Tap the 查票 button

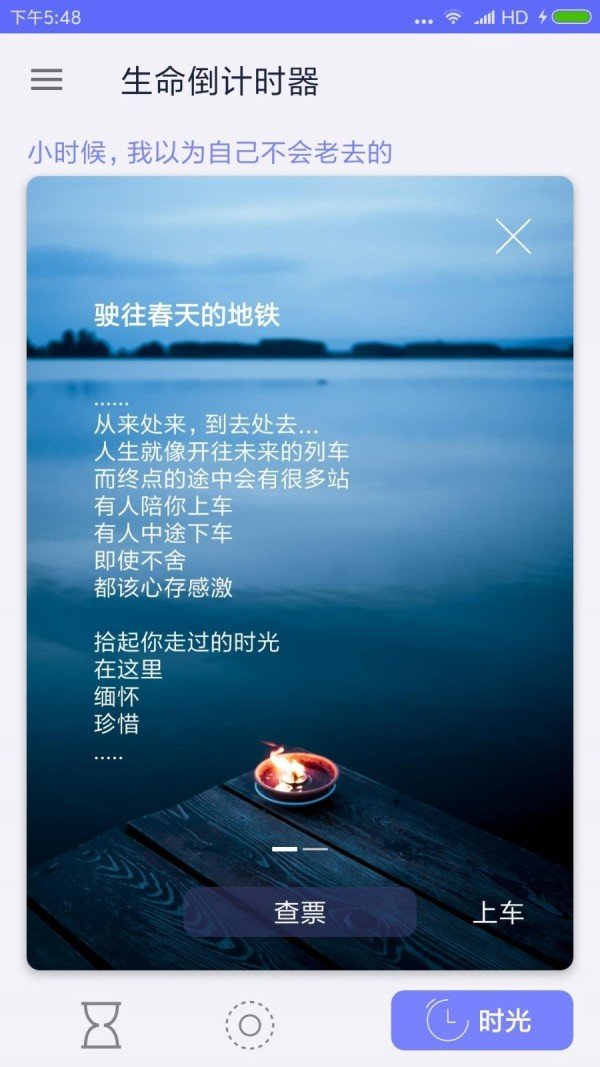click(x=300, y=912)
